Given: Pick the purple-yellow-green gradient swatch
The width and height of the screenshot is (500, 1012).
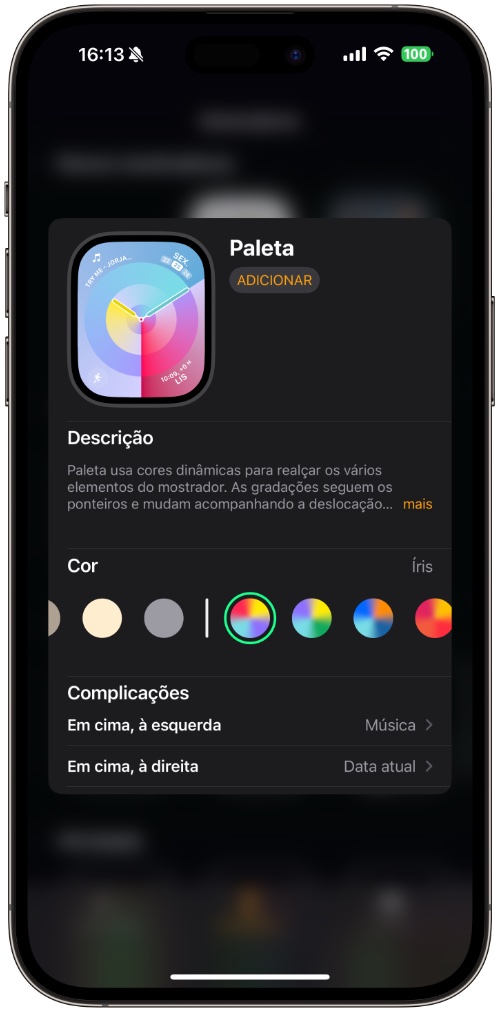Looking at the screenshot, I should pyautogui.click(x=312, y=618).
